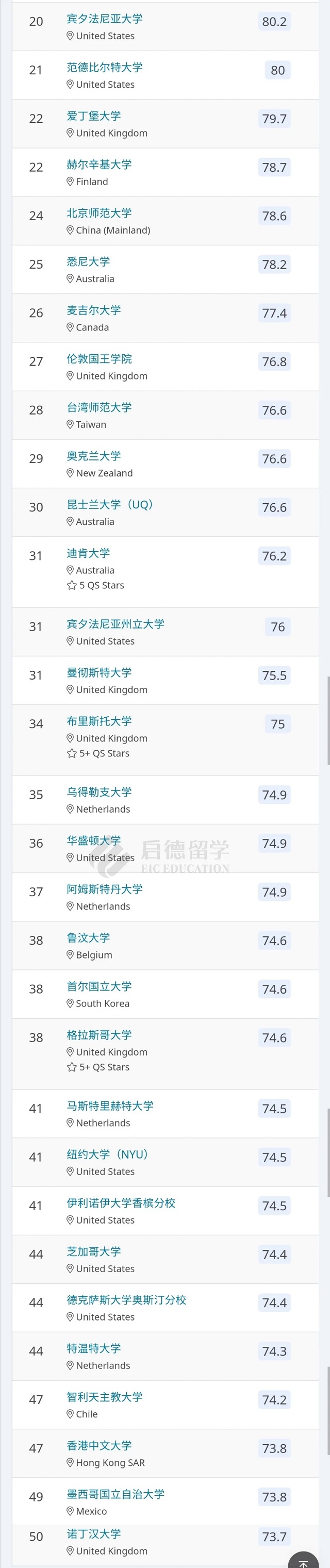Select 奥克兰大学 in the list
The image size is (330, 1568).
tap(93, 456)
